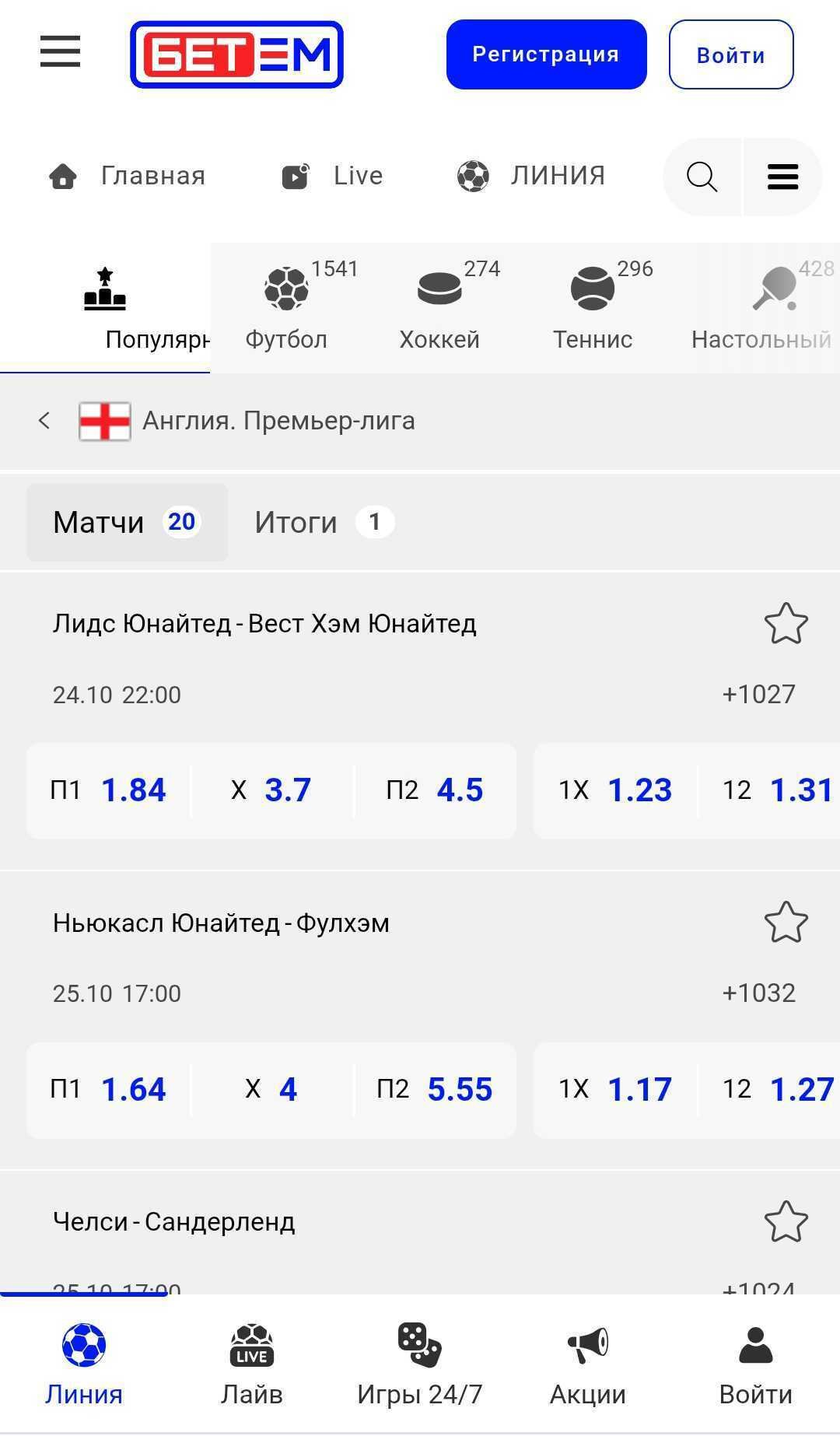This screenshot has height=1436, width=840.
Task: Open Live from the top navigation
Action: click(331, 176)
